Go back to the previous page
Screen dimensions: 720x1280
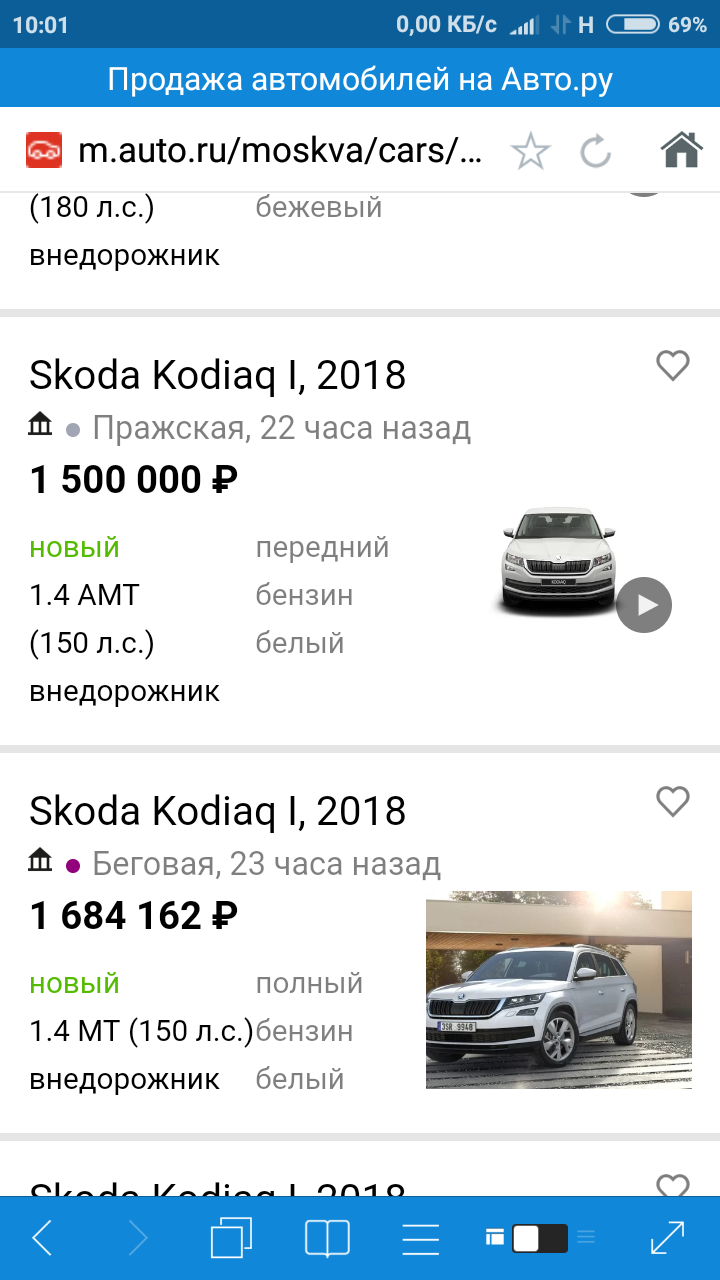click(x=42, y=1238)
